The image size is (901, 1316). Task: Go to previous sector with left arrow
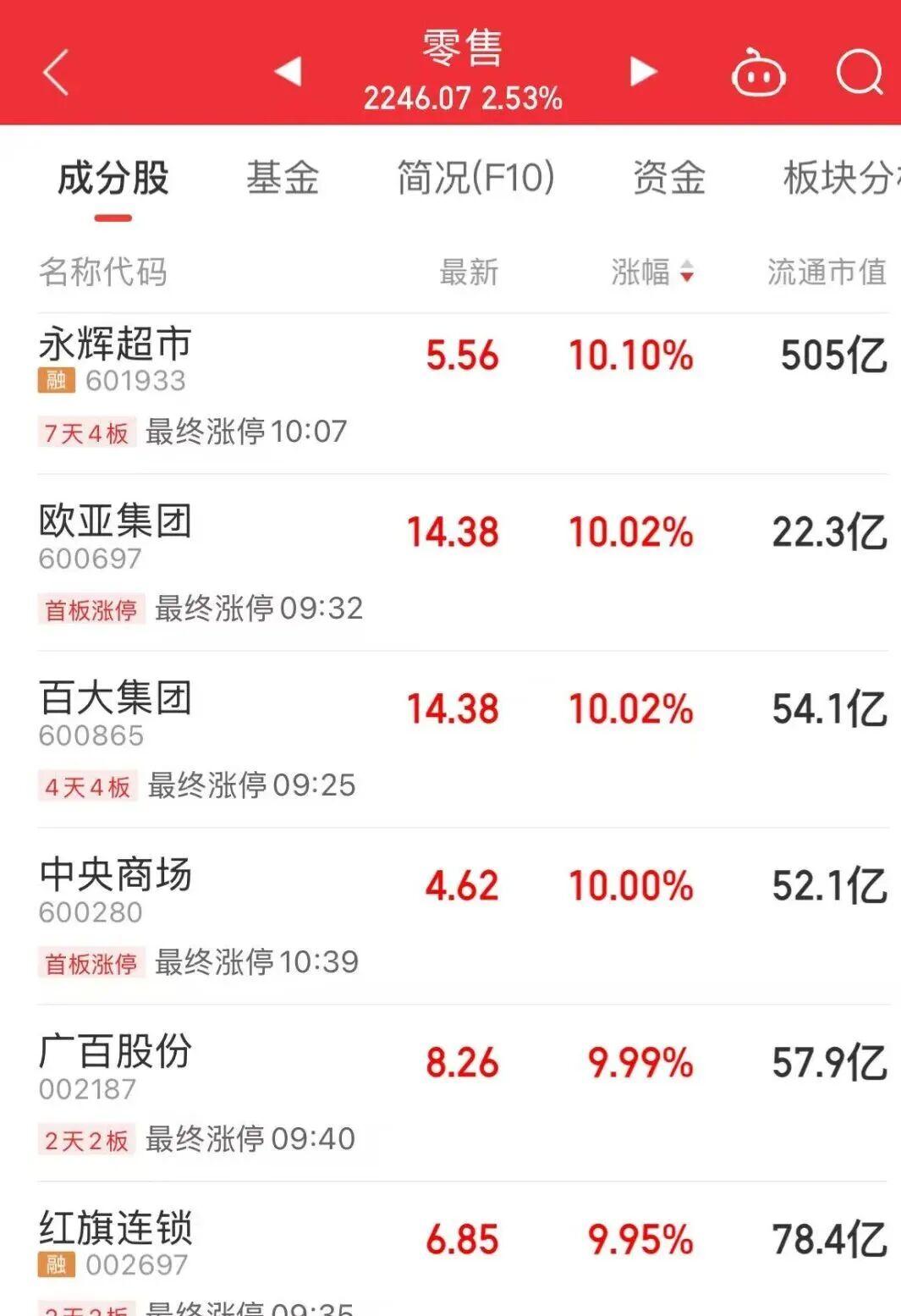click(x=288, y=73)
